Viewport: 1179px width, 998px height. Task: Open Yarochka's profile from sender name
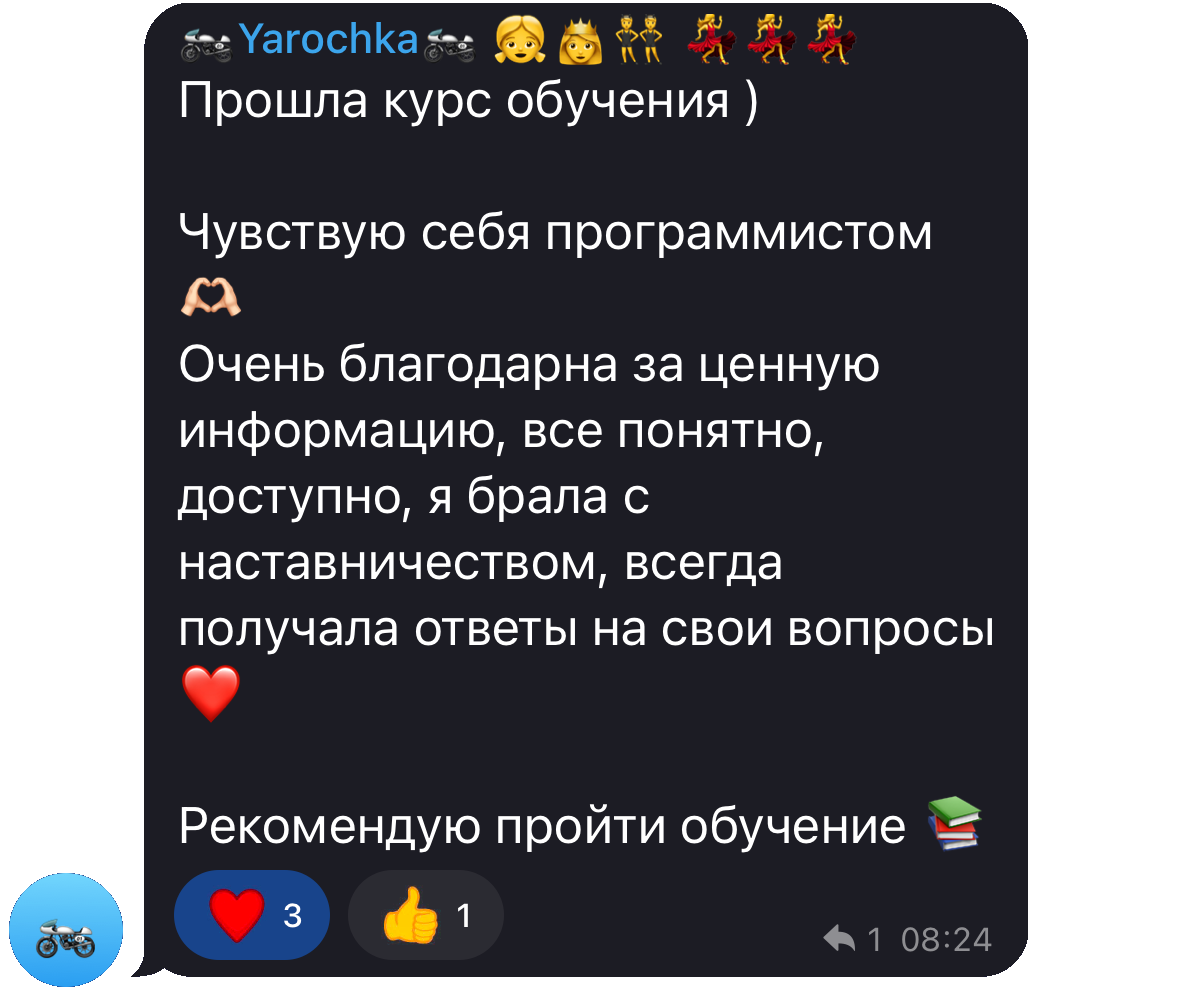click(328, 40)
